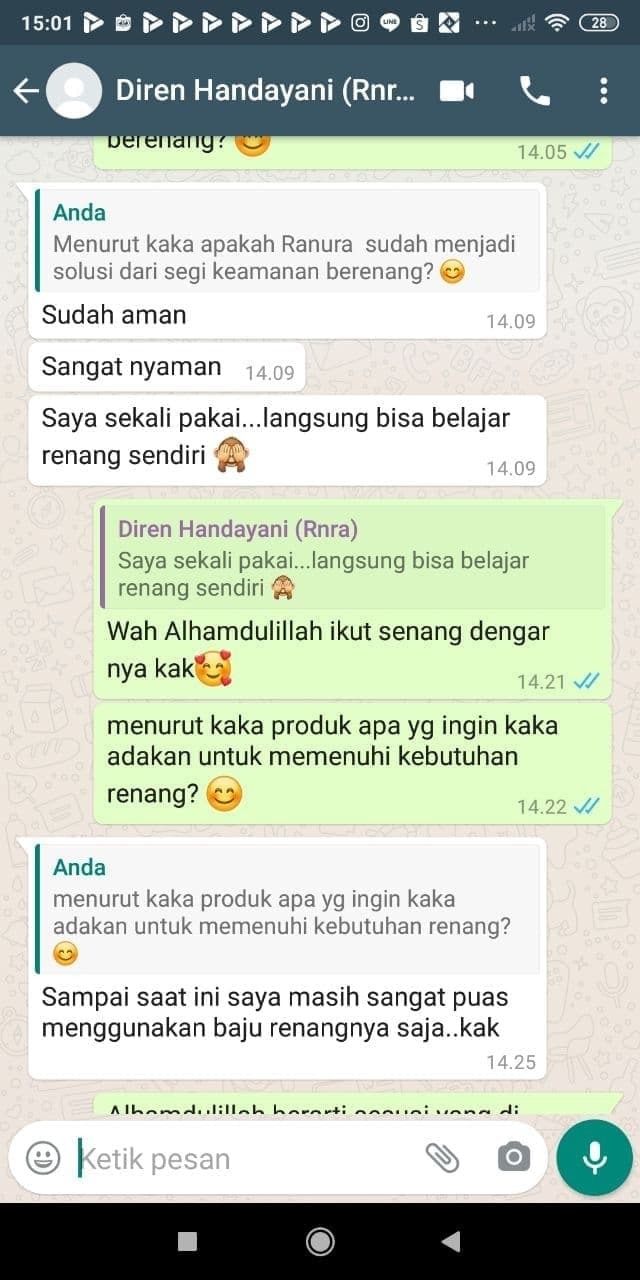Jump to quoted message about kebutuhan renang
Image resolution: width=640 pixels, height=1280 pixels.
click(287, 910)
